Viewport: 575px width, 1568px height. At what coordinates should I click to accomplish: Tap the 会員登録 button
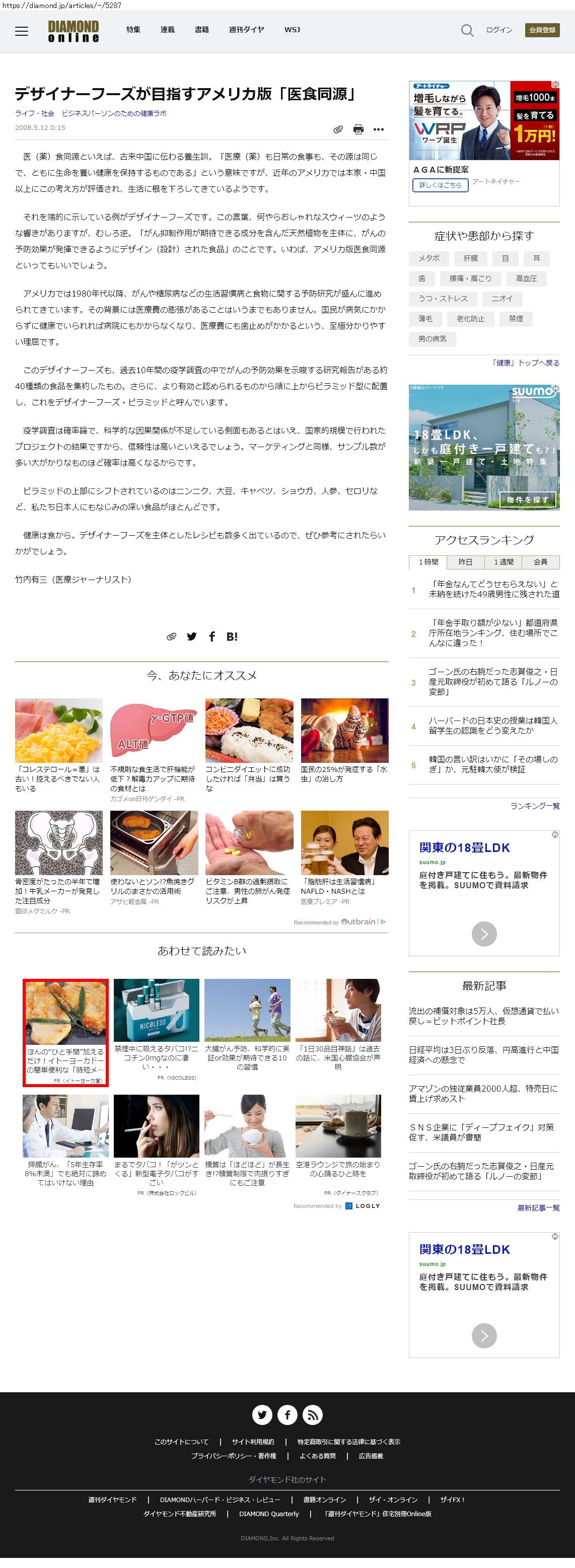pos(542,30)
